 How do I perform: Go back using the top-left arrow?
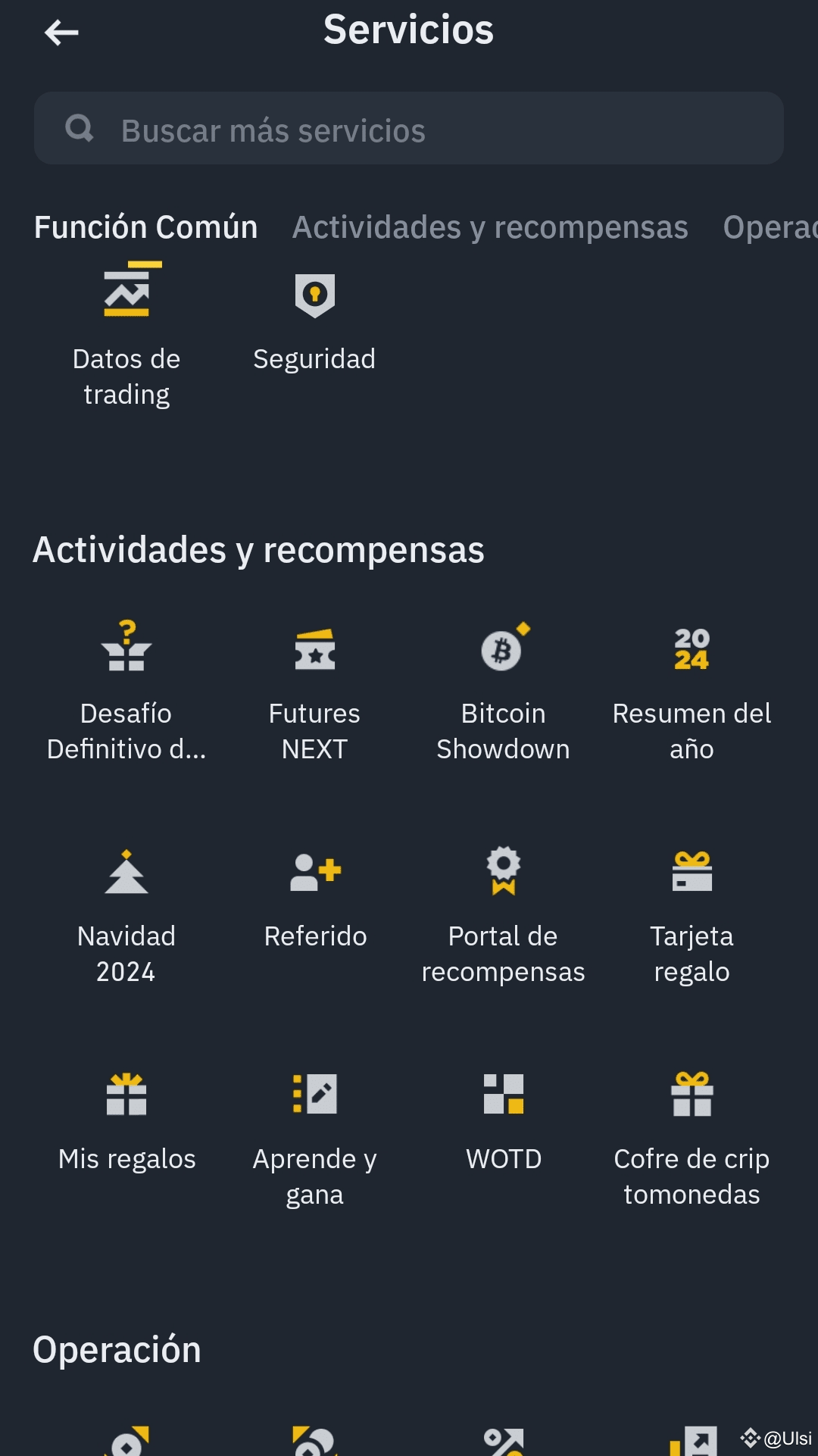pyautogui.click(x=61, y=33)
